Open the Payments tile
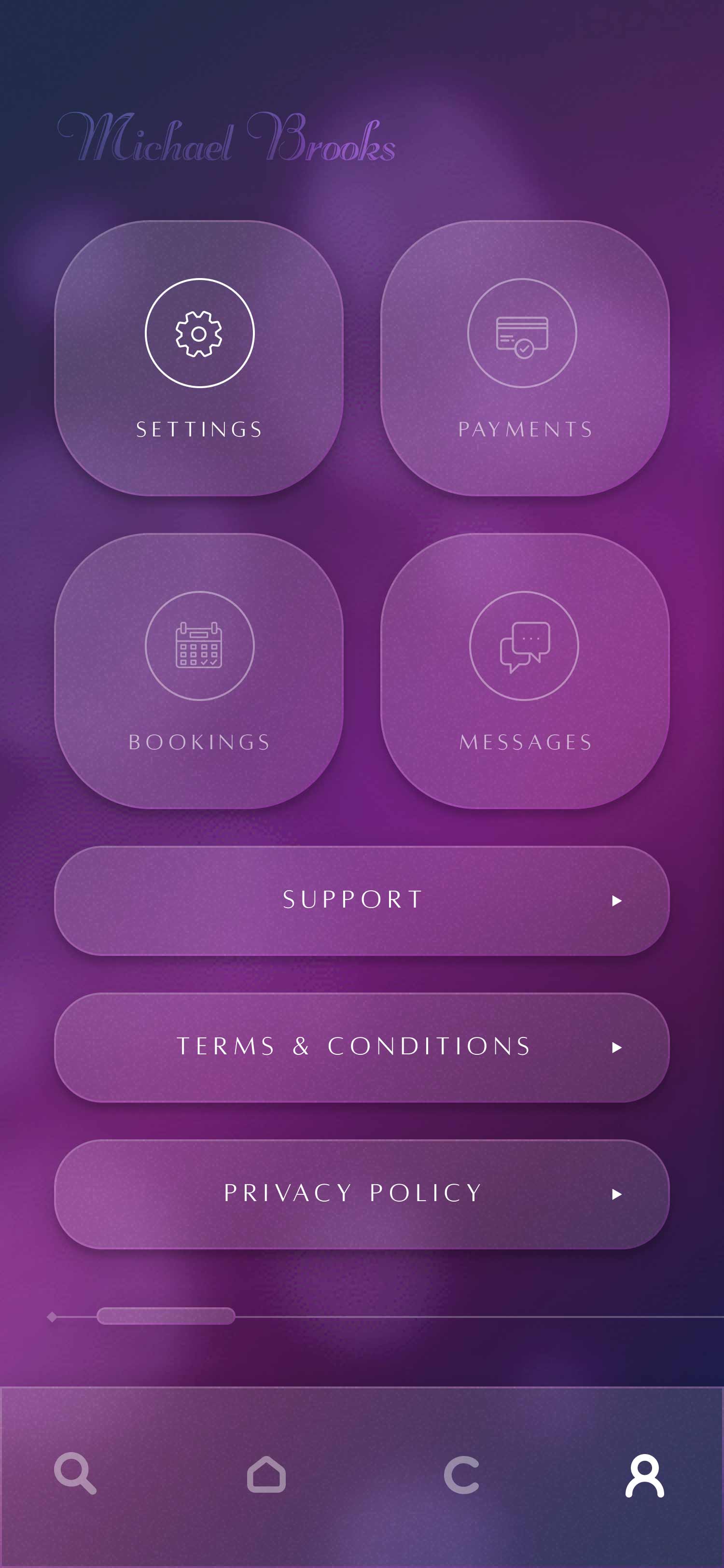Screen dimensions: 724x1568 point(525,358)
